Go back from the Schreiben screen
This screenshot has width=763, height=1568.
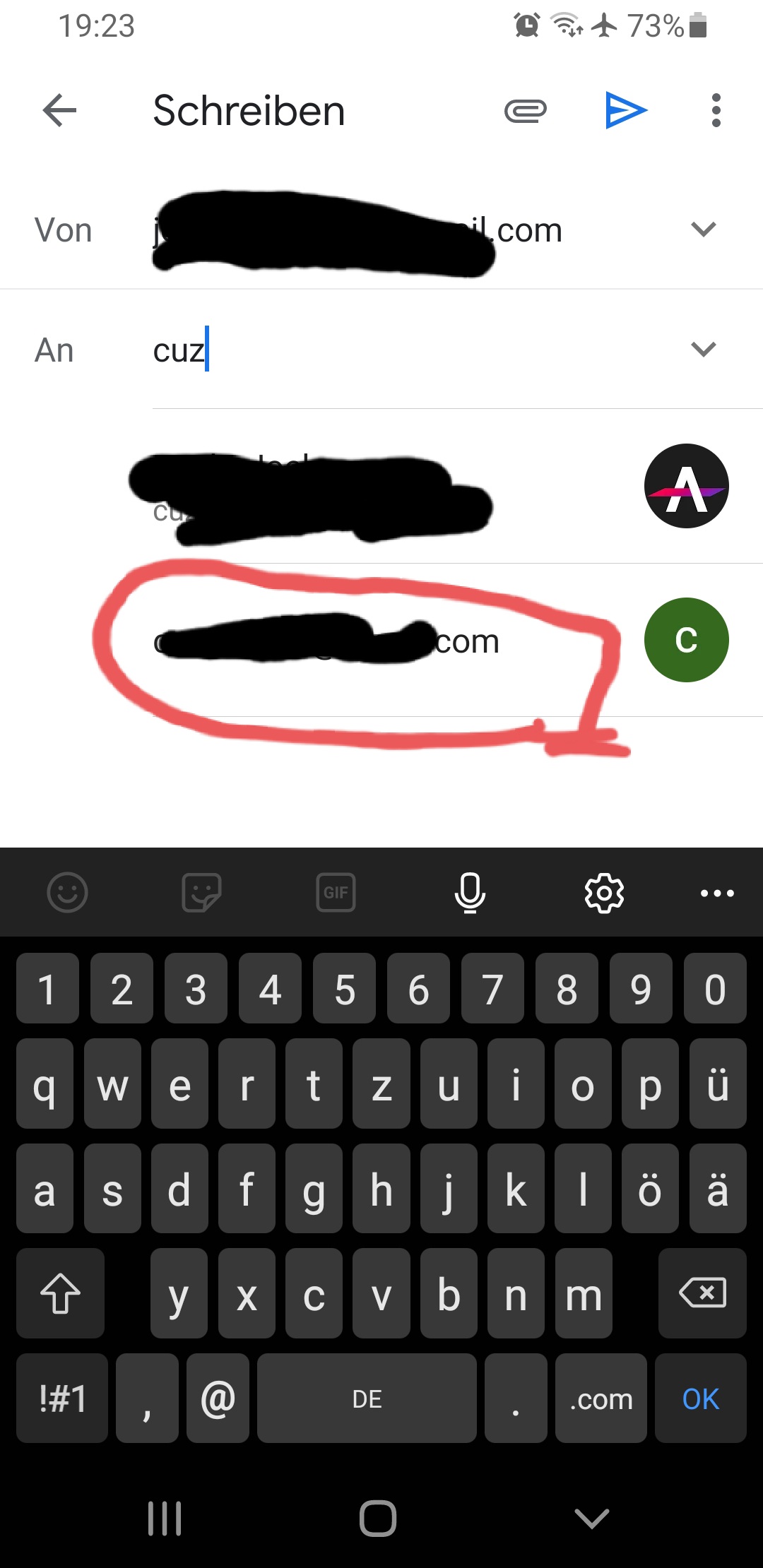click(59, 110)
